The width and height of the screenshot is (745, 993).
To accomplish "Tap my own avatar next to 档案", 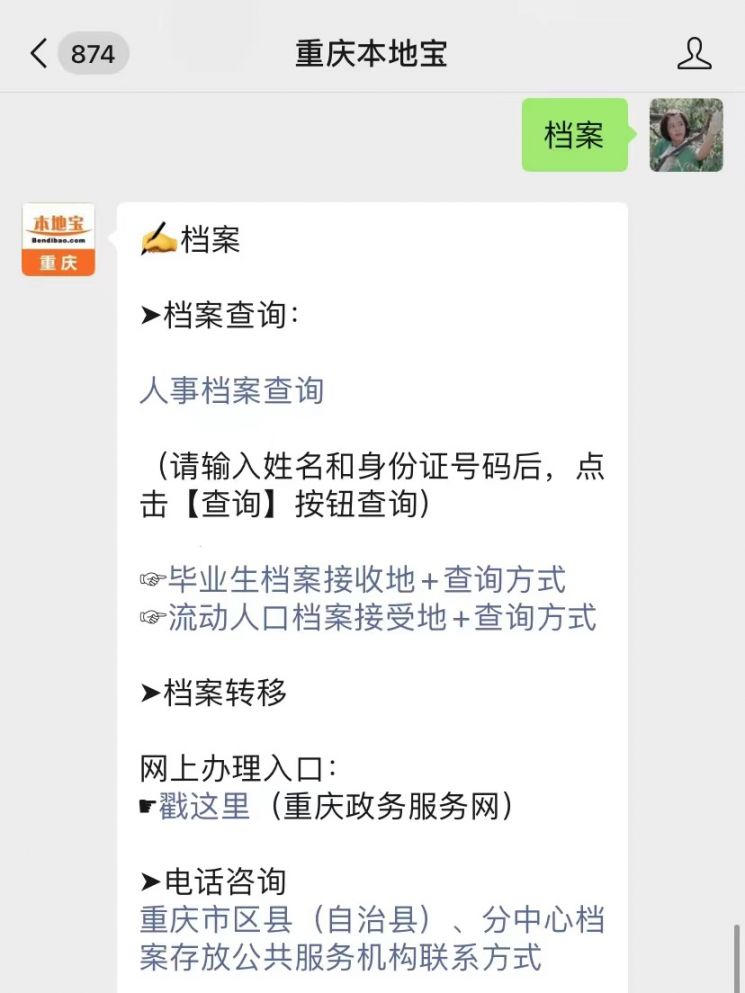I will pos(686,135).
